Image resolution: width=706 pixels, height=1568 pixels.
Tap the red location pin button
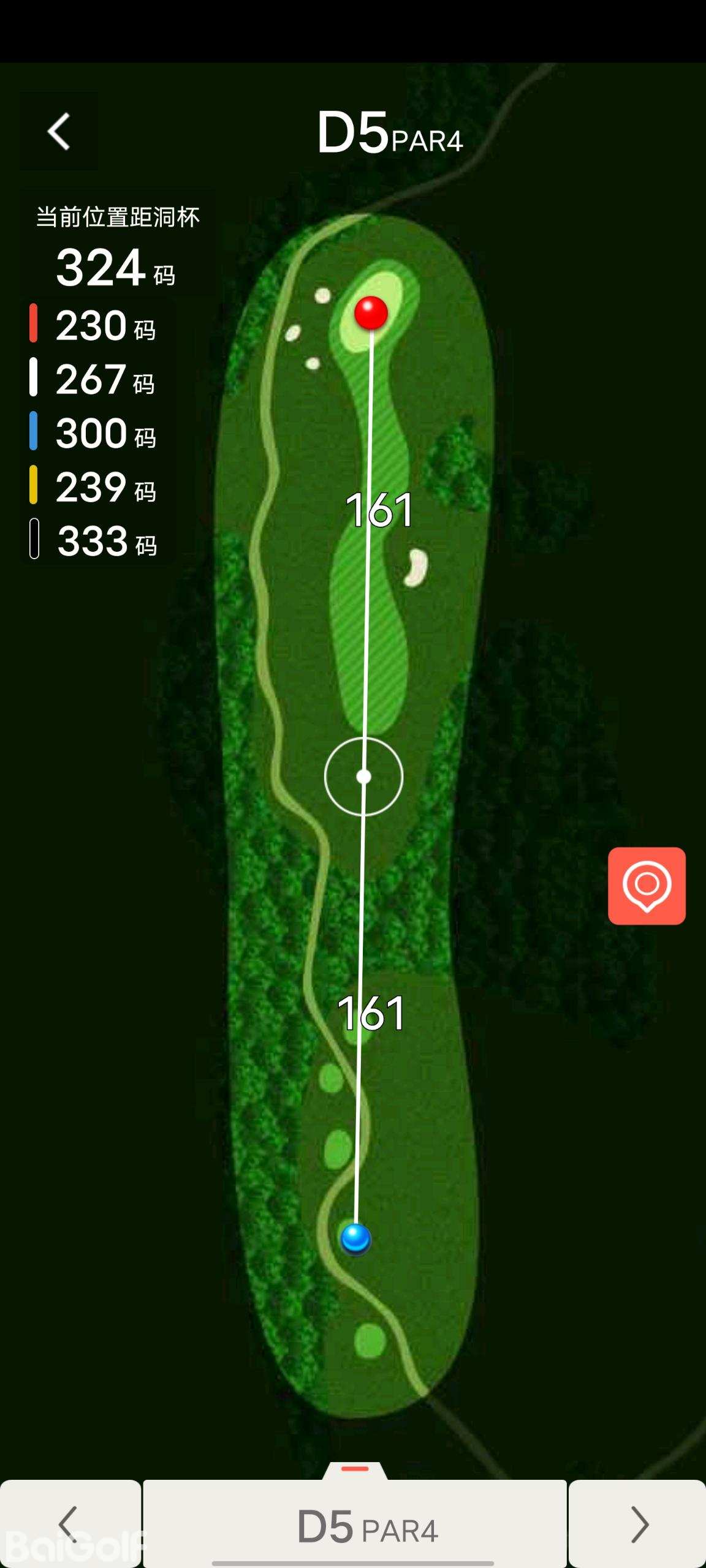[647, 886]
